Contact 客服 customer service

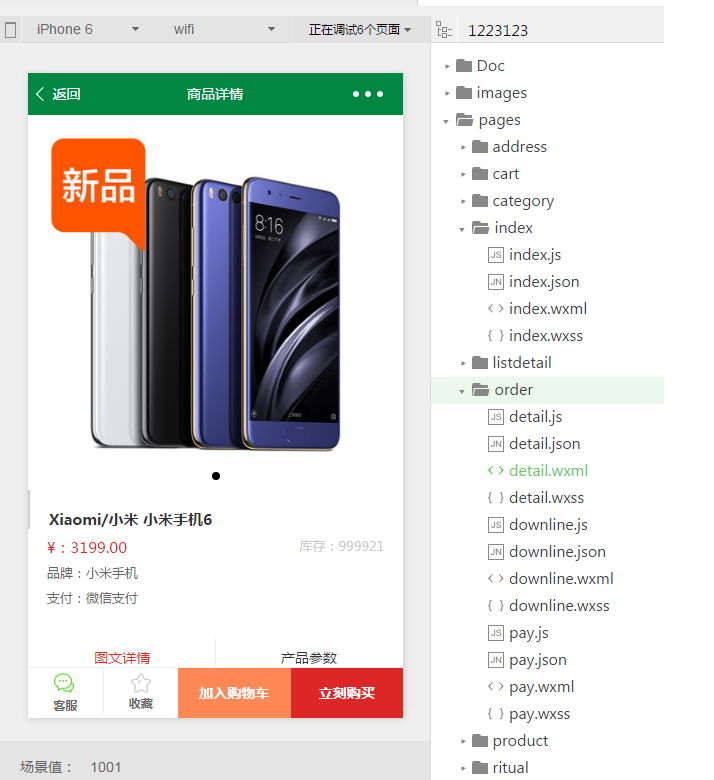[65, 692]
